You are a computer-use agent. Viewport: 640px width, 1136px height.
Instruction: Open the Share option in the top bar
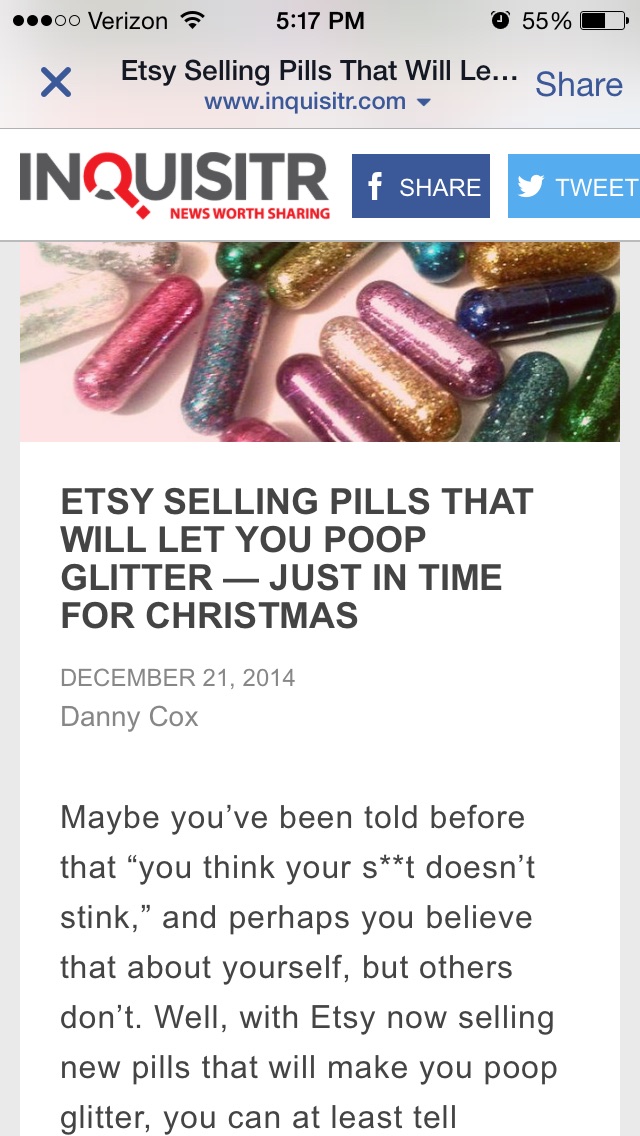(578, 85)
